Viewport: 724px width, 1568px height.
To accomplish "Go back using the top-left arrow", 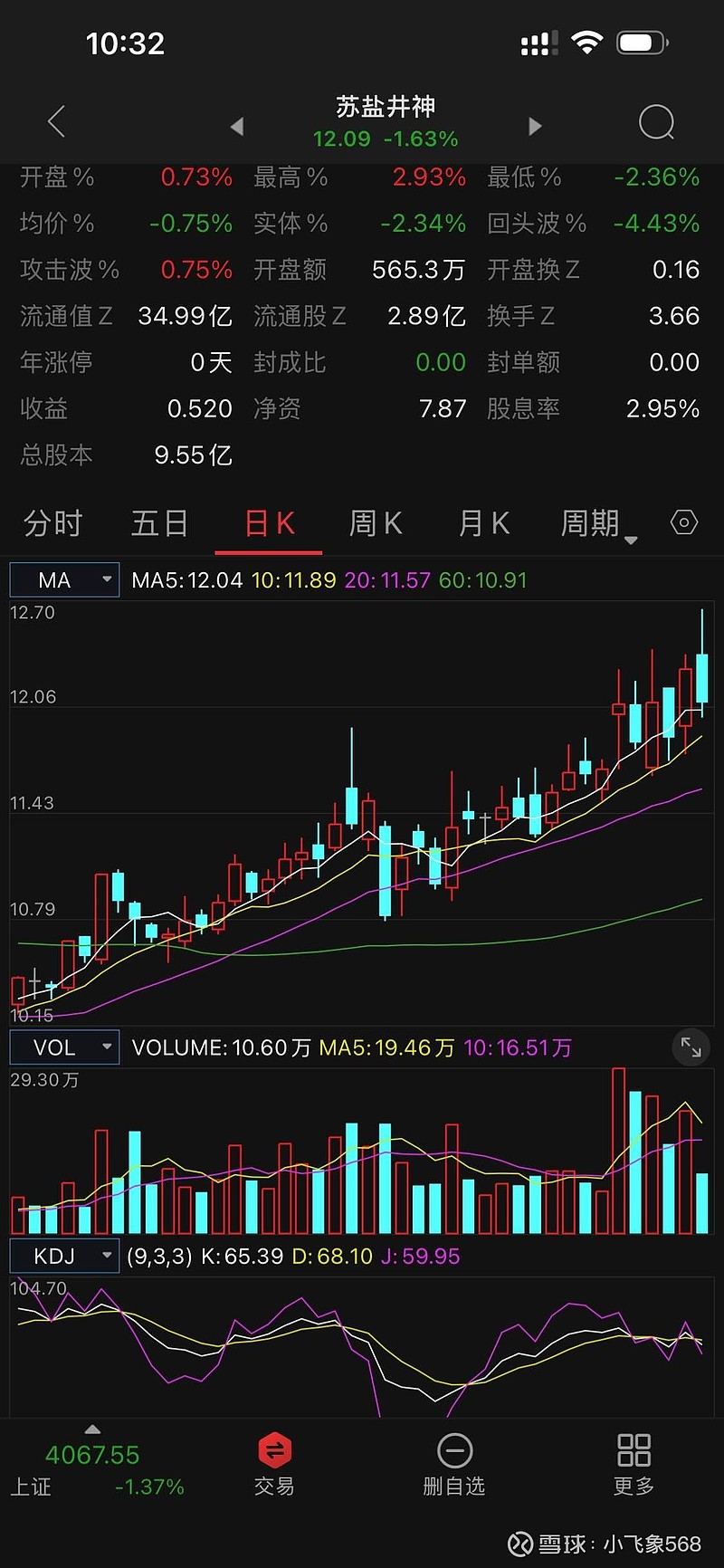I will (x=56, y=121).
